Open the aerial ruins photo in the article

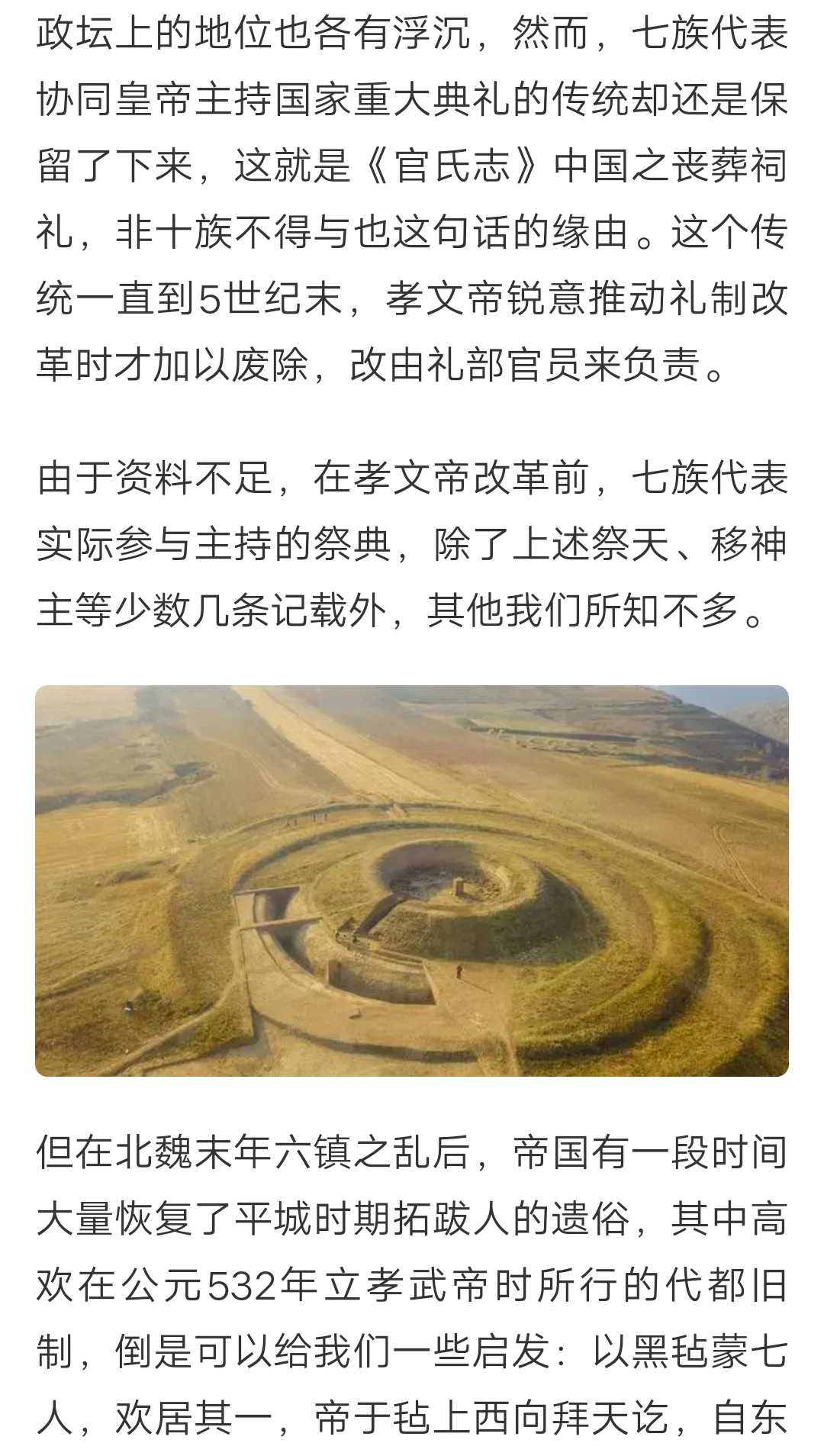[412, 881]
